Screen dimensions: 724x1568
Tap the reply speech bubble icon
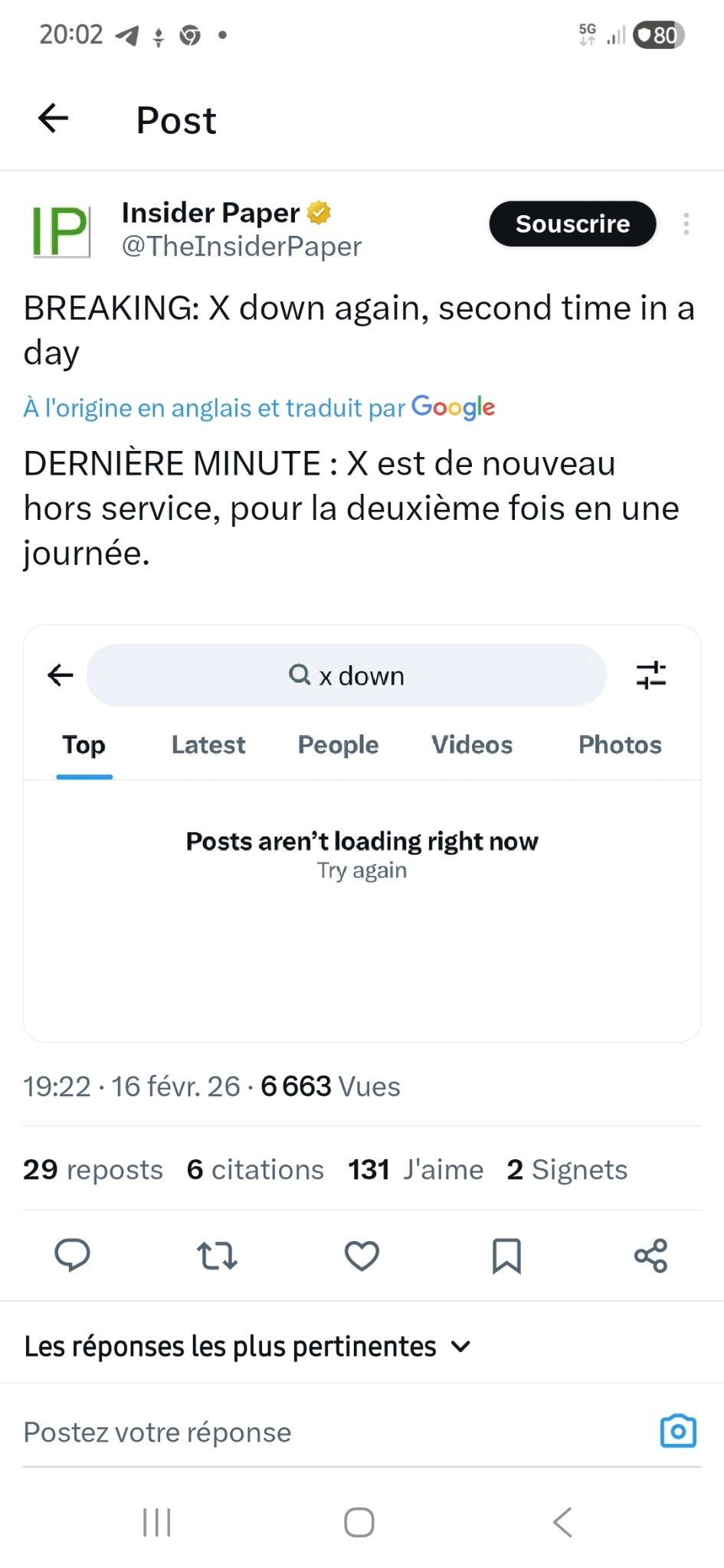(73, 1256)
